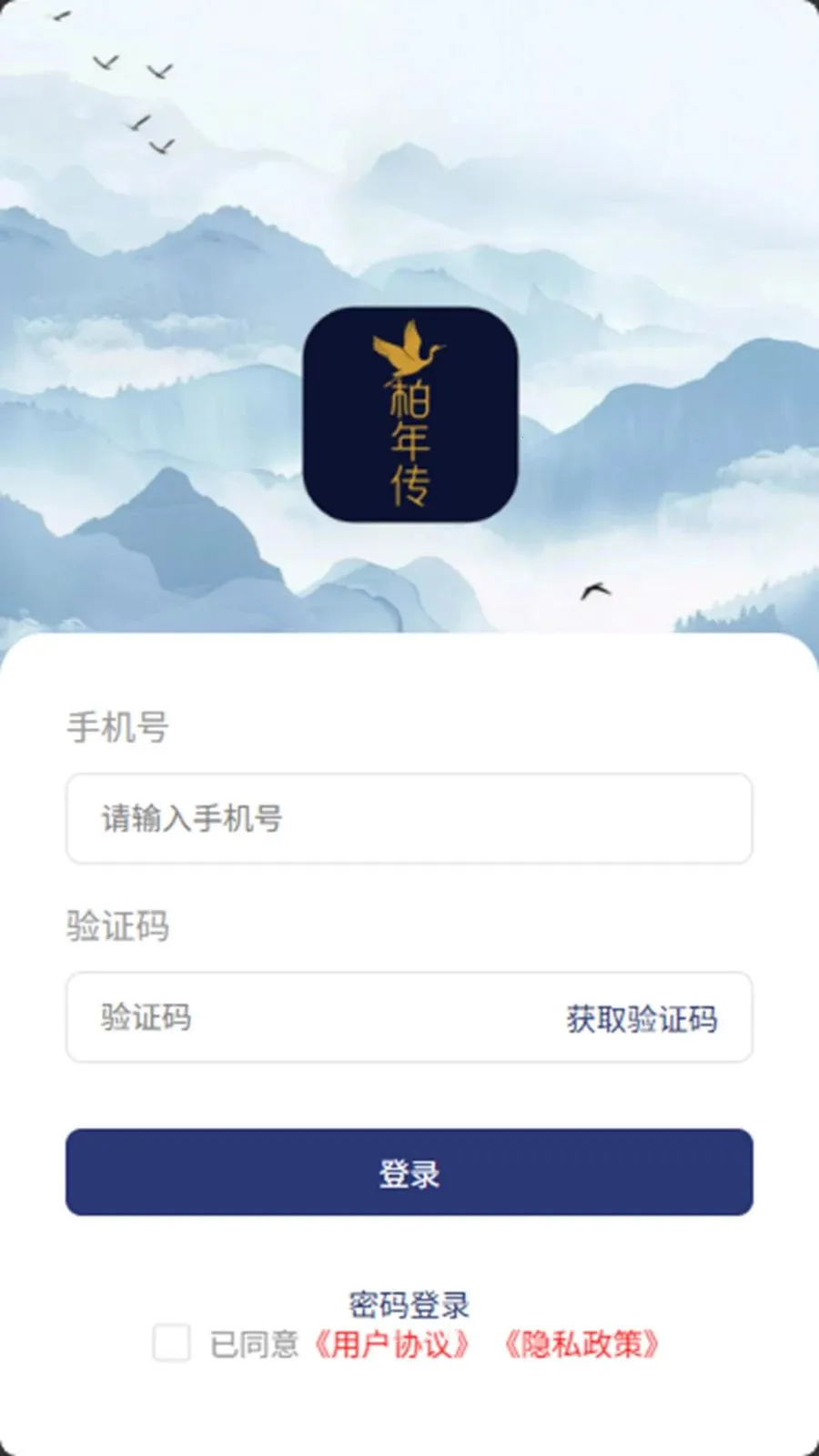Tap the 登录 login button
This screenshot has height=1456, width=819.
(409, 1172)
